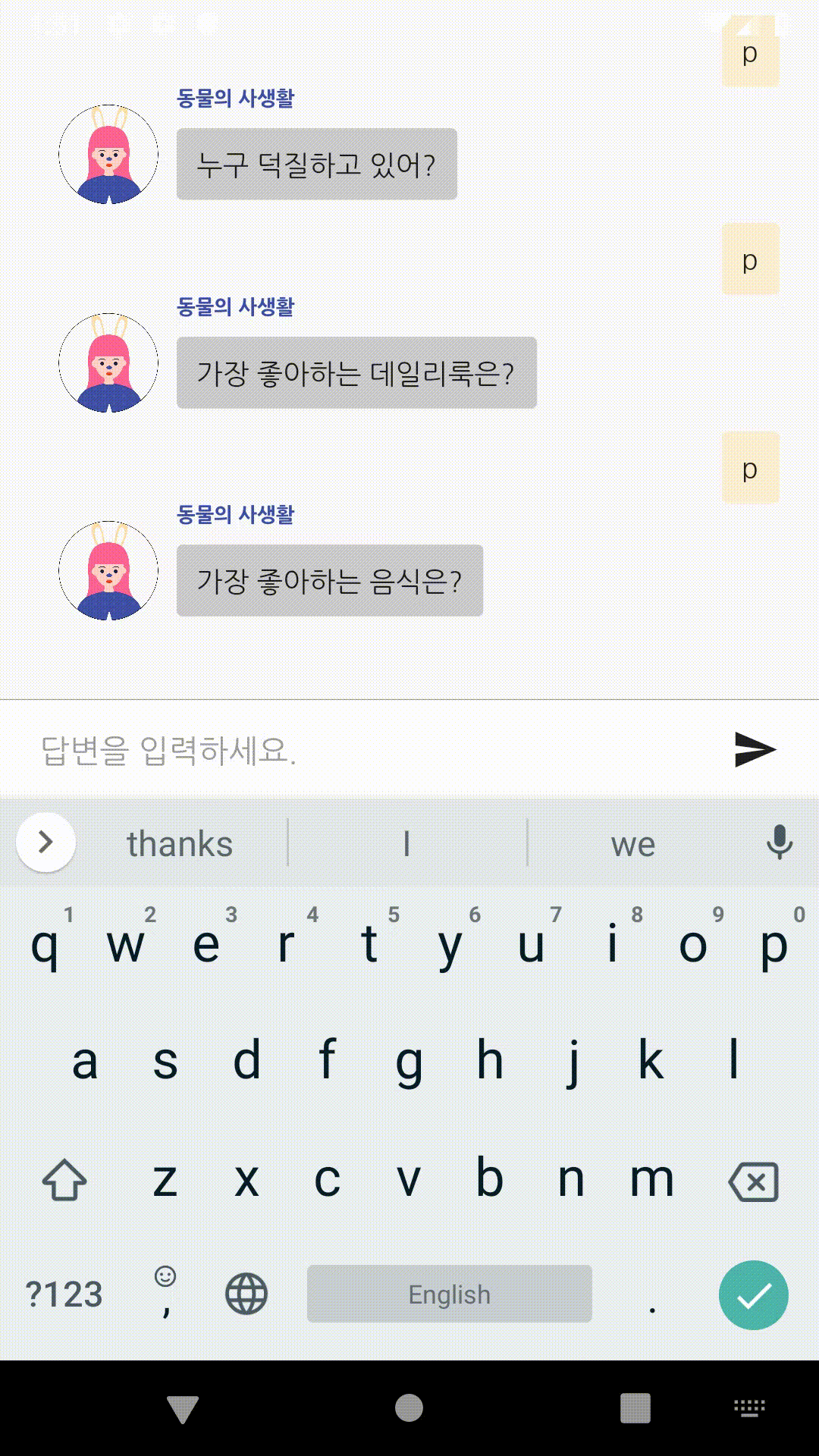Select the "I" word suggestion

click(x=407, y=843)
